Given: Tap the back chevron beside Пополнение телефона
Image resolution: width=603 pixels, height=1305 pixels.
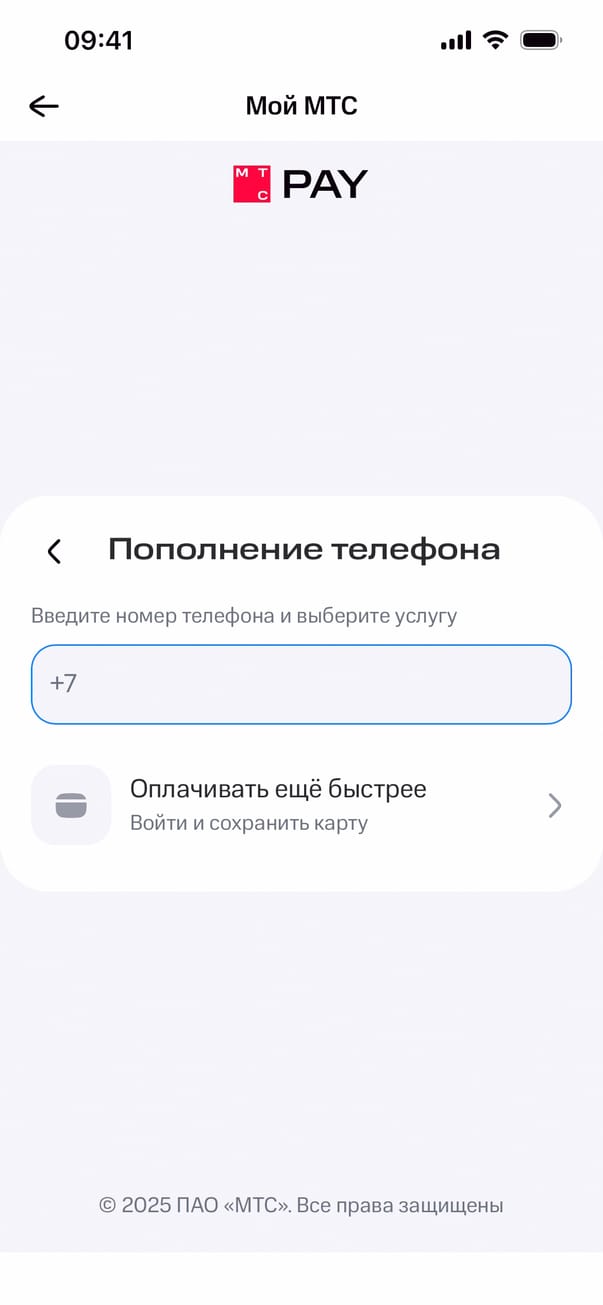Looking at the screenshot, I should click(55, 551).
